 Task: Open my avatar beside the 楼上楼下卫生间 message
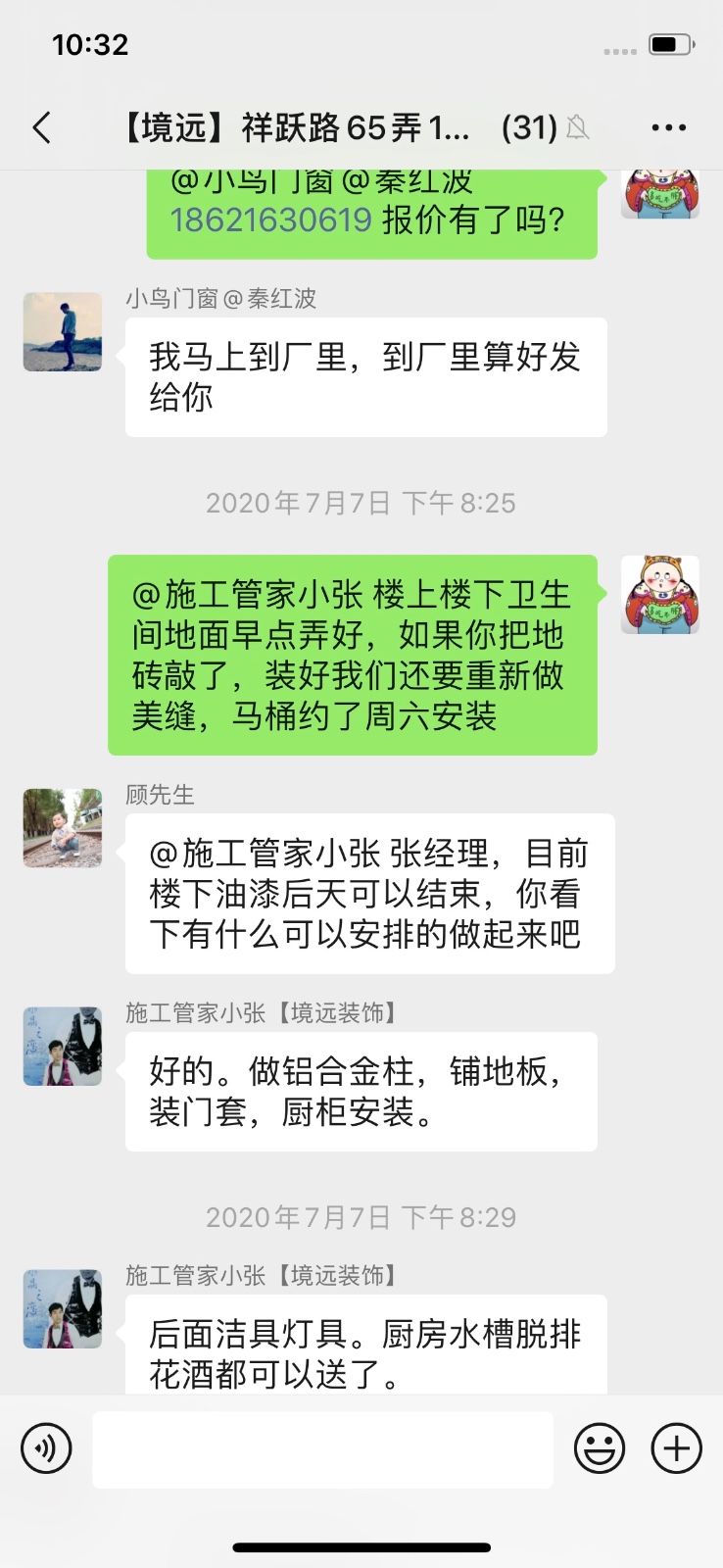pos(660,595)
